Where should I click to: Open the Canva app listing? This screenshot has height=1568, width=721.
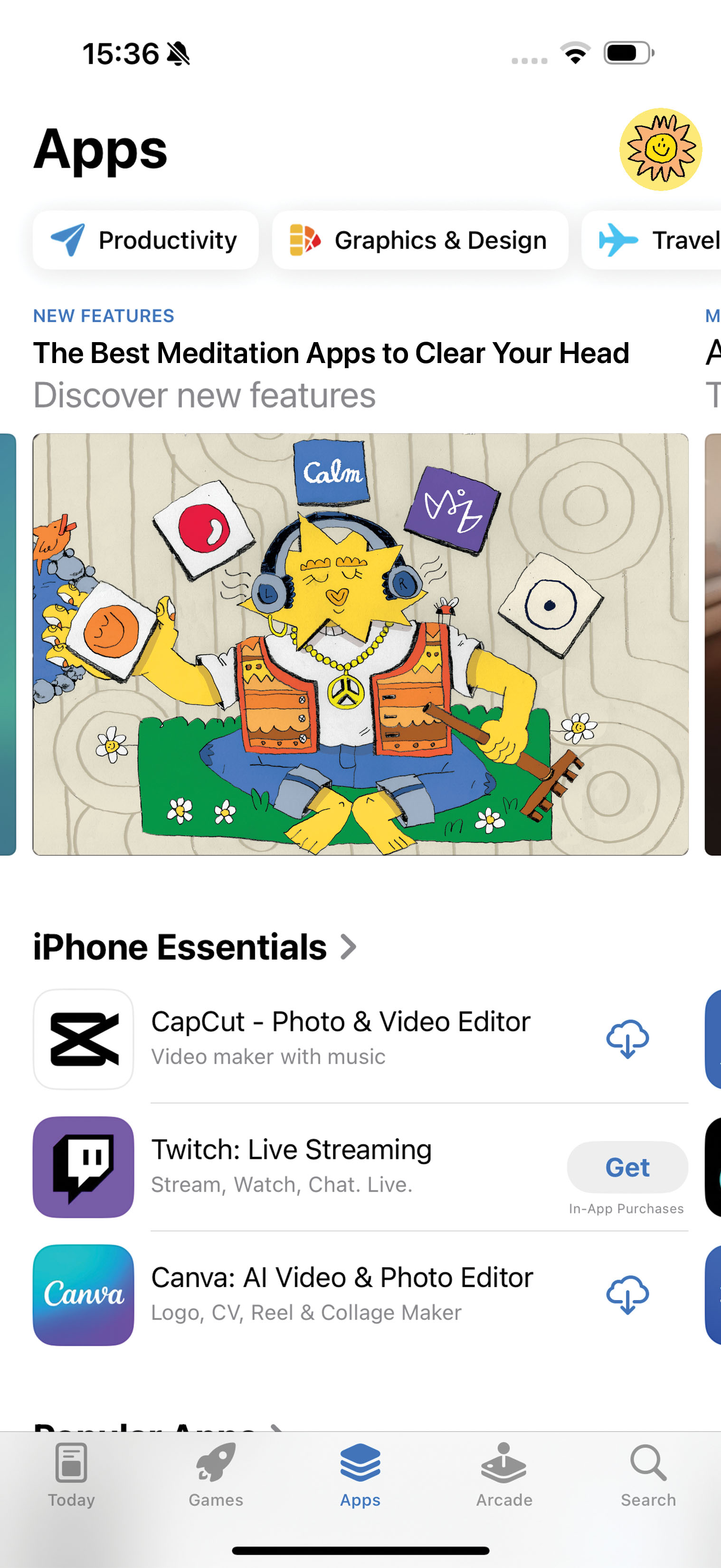[x=341, y=1294]
